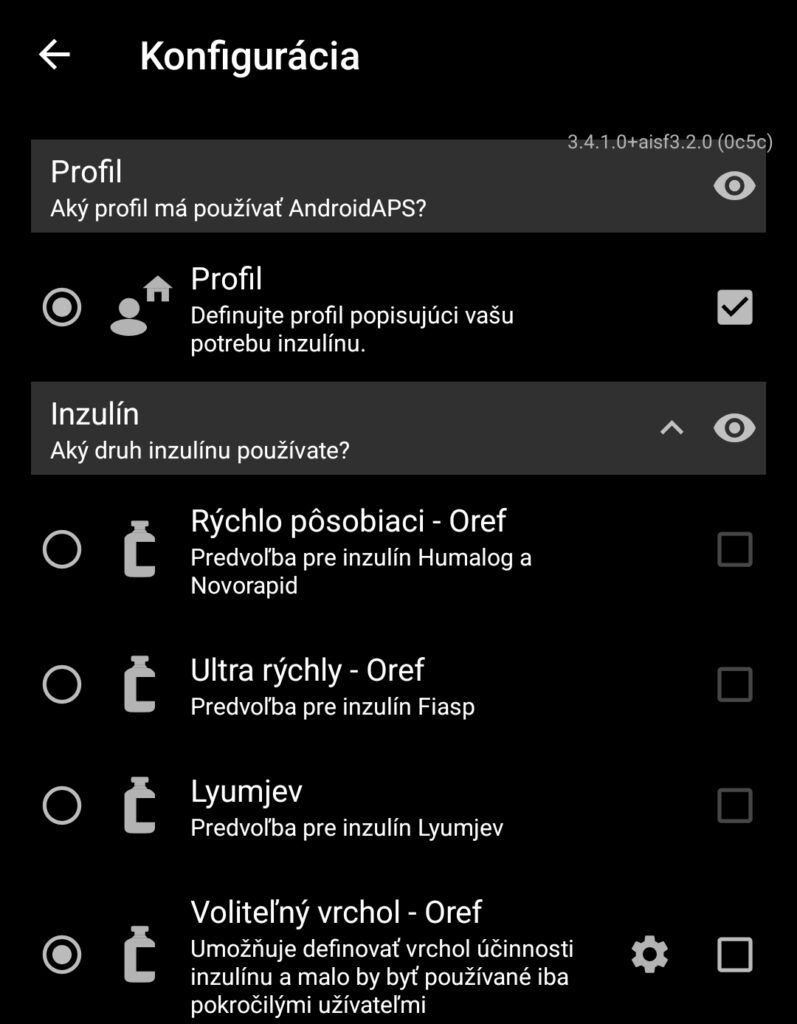Image resolution: width=797 pixels, height=1024 pixels.
Task: Check the Rýchlo pôsobiaci - Oref checkbox
Action: pos(735,549)
